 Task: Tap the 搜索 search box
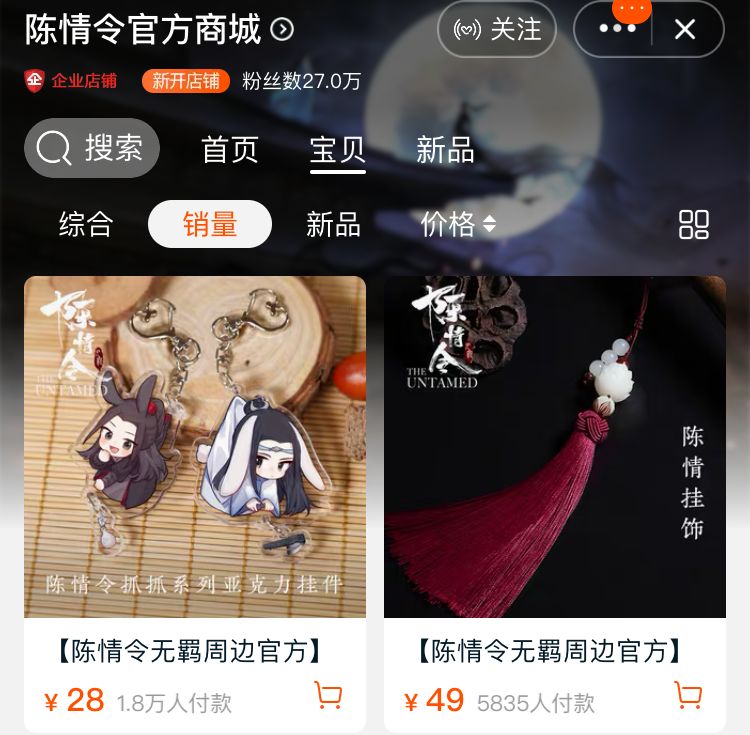92,149
